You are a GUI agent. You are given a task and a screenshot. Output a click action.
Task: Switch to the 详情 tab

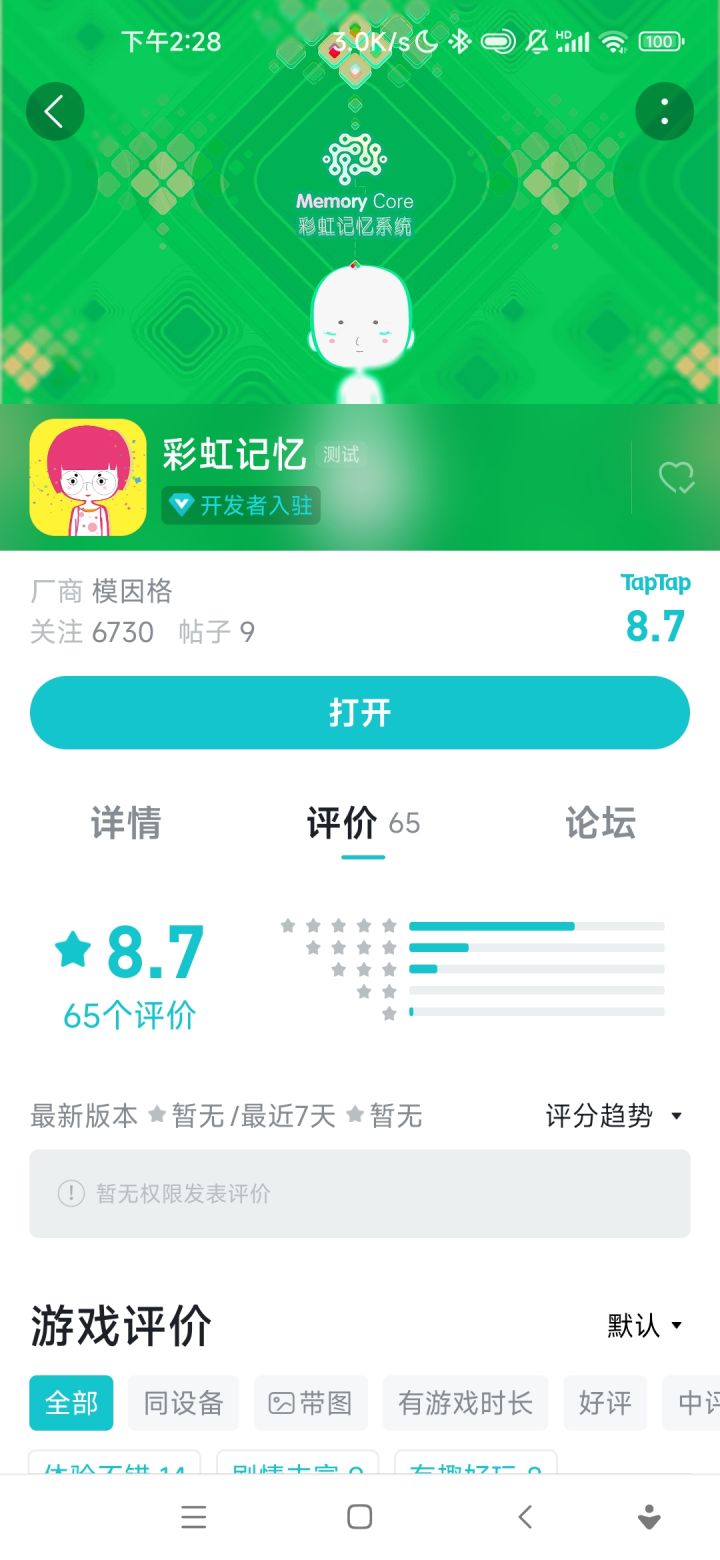click(126, 823)
